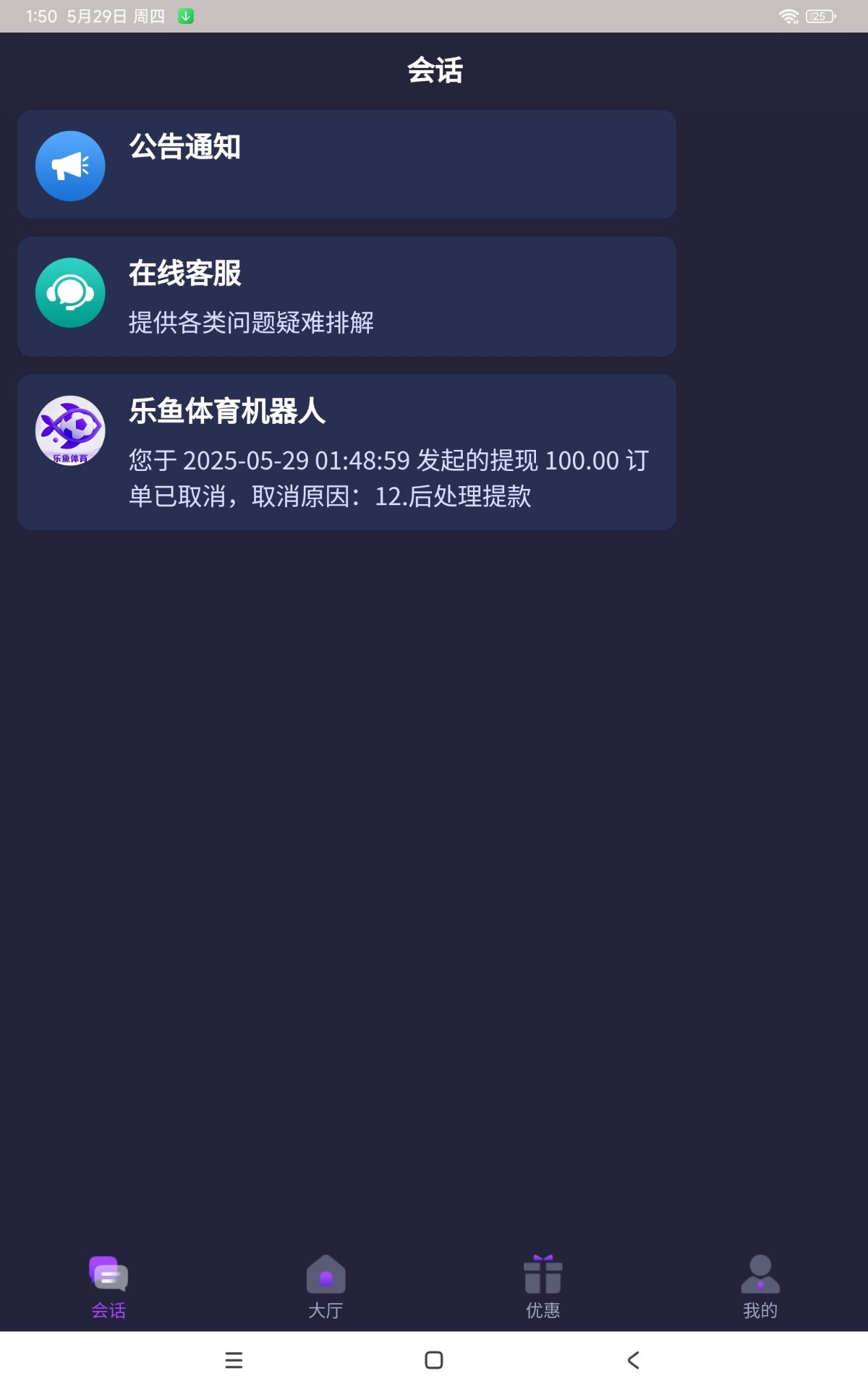
Task: Switch to the 优惠 promotions tab
Action: pos(542,1287)
